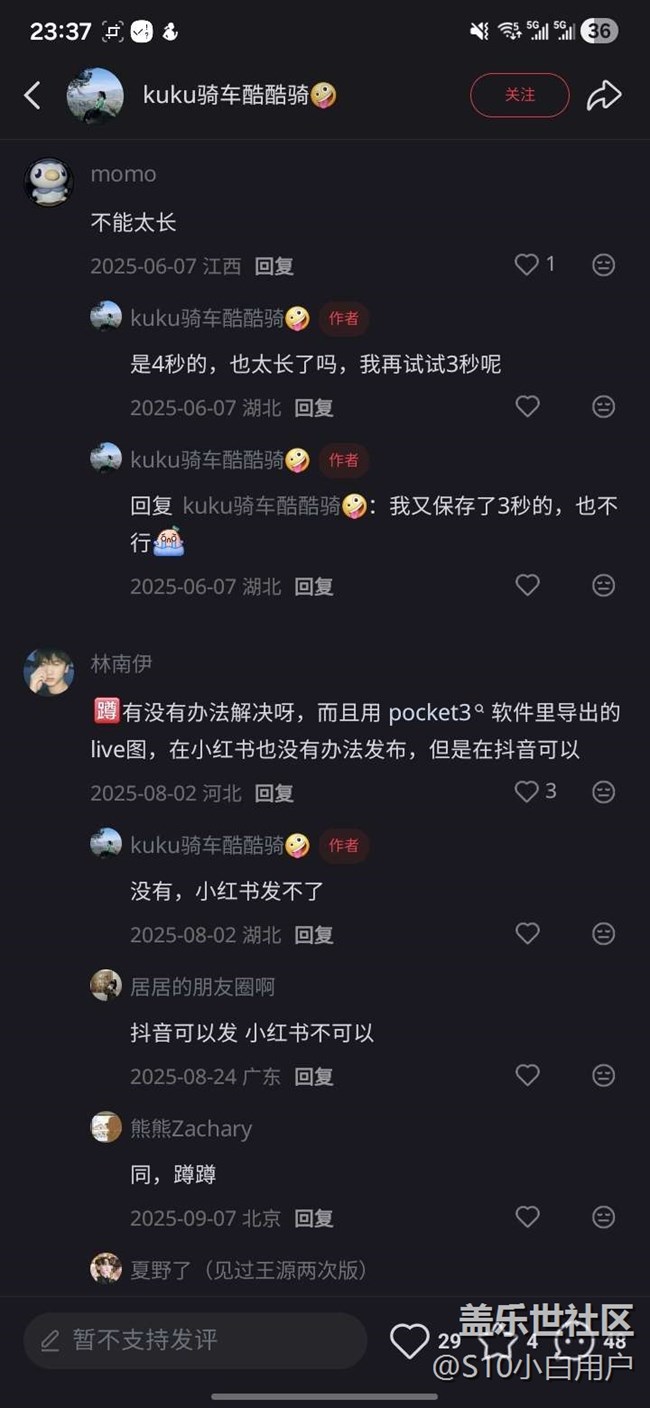Follow kuku骑车酷酷骑 with the 关注 button
Image resolution: width=650 pixels, height=1408 pixels.
coord(519,95)
